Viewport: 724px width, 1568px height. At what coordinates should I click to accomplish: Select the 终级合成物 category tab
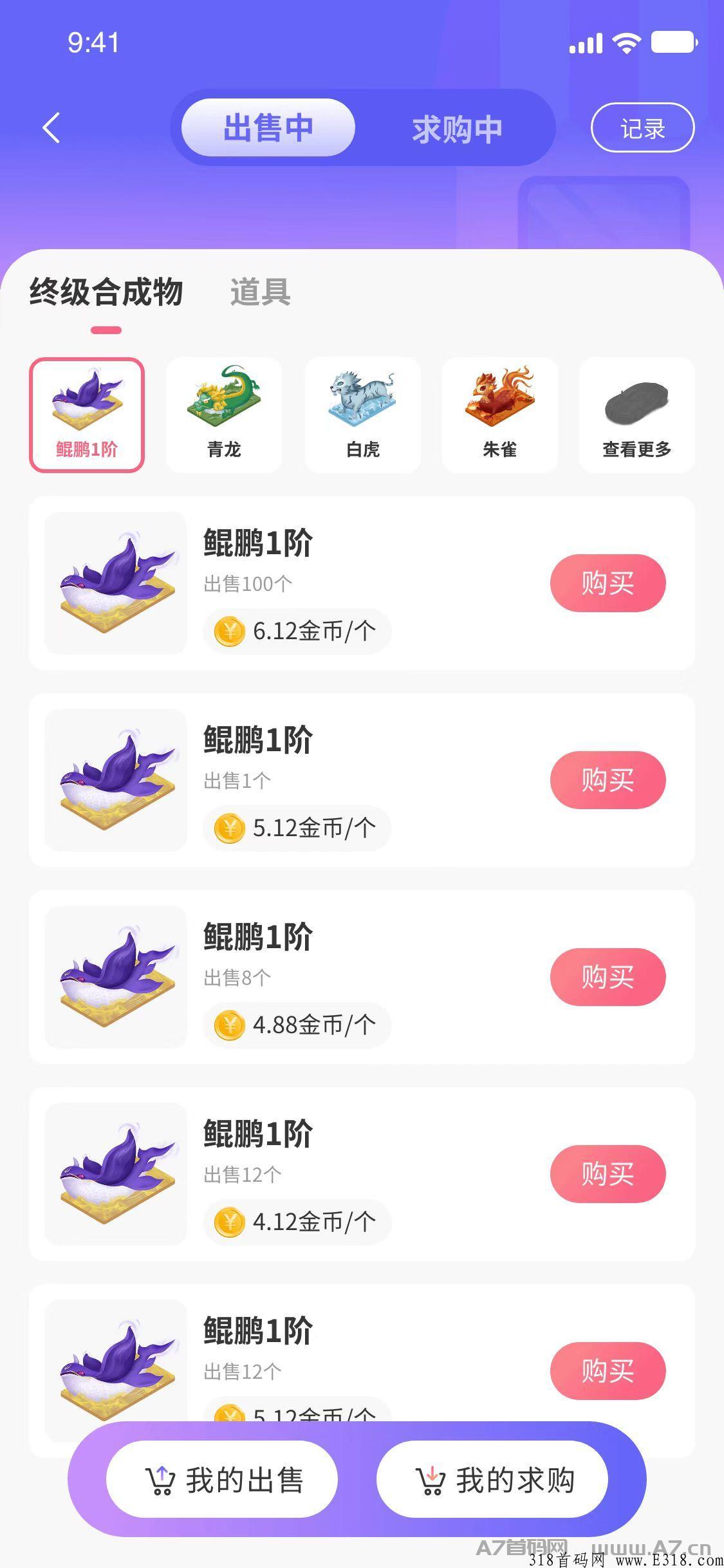click(106, 292)
